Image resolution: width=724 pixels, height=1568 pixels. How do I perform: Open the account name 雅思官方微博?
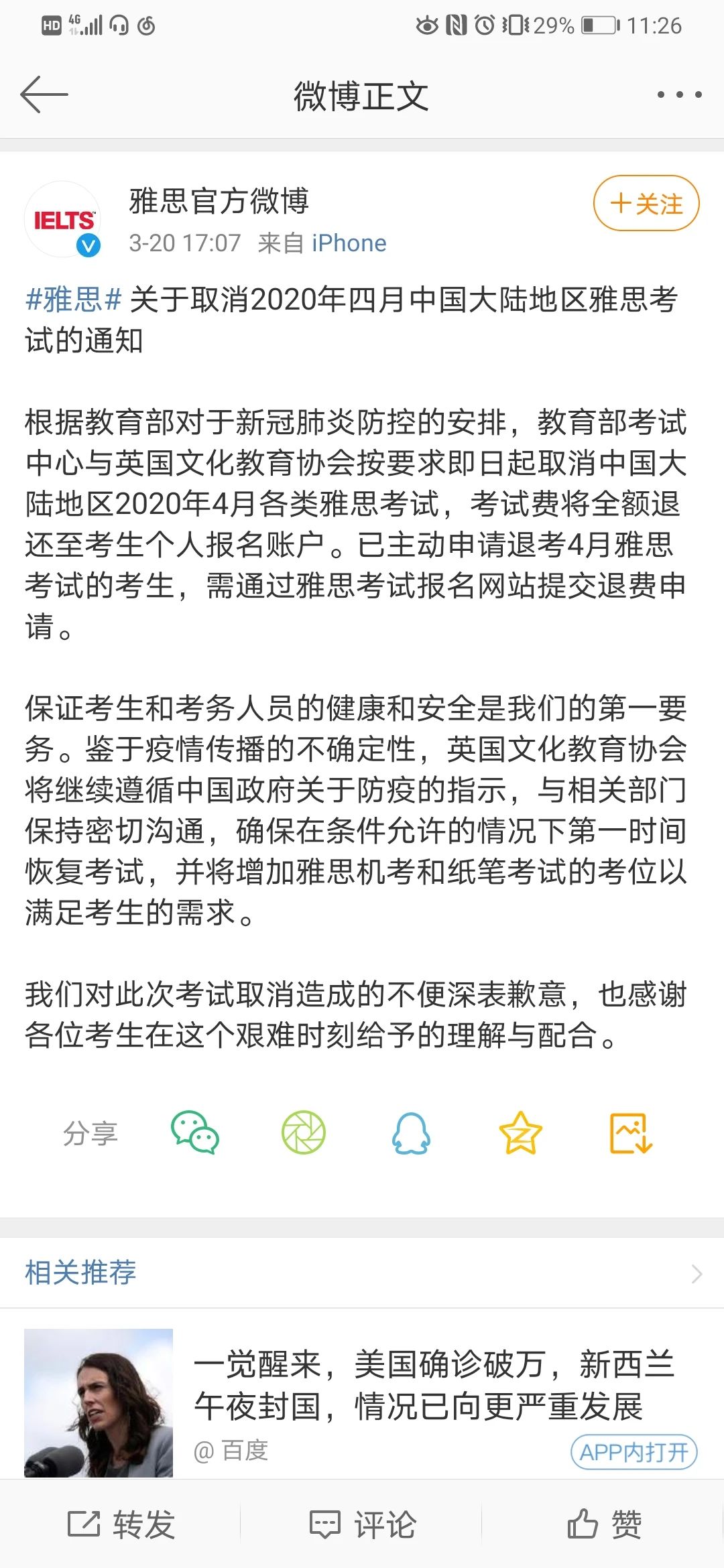coord(219,200)
